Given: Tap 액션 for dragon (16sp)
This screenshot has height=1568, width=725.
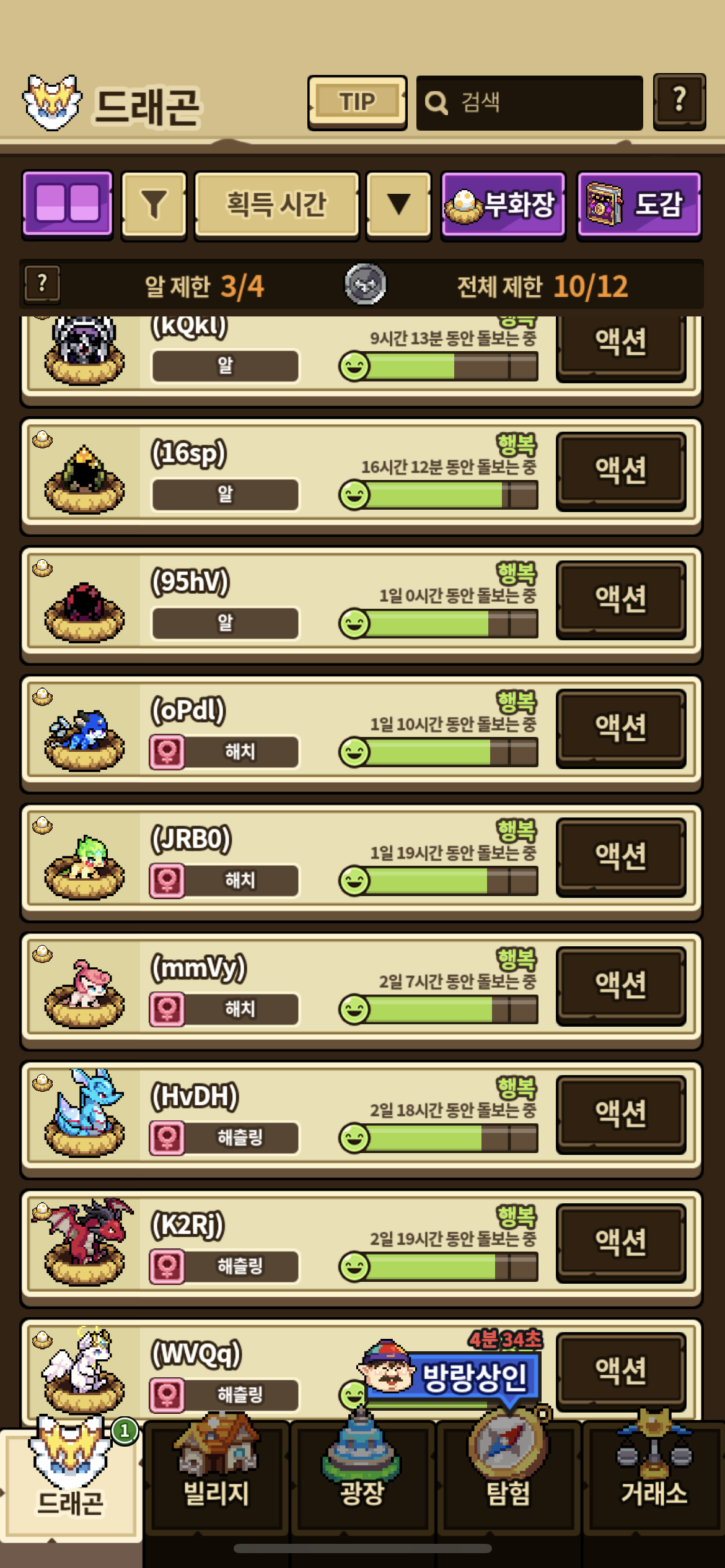Looking at the screenshot, I should [x=621, y=471].
